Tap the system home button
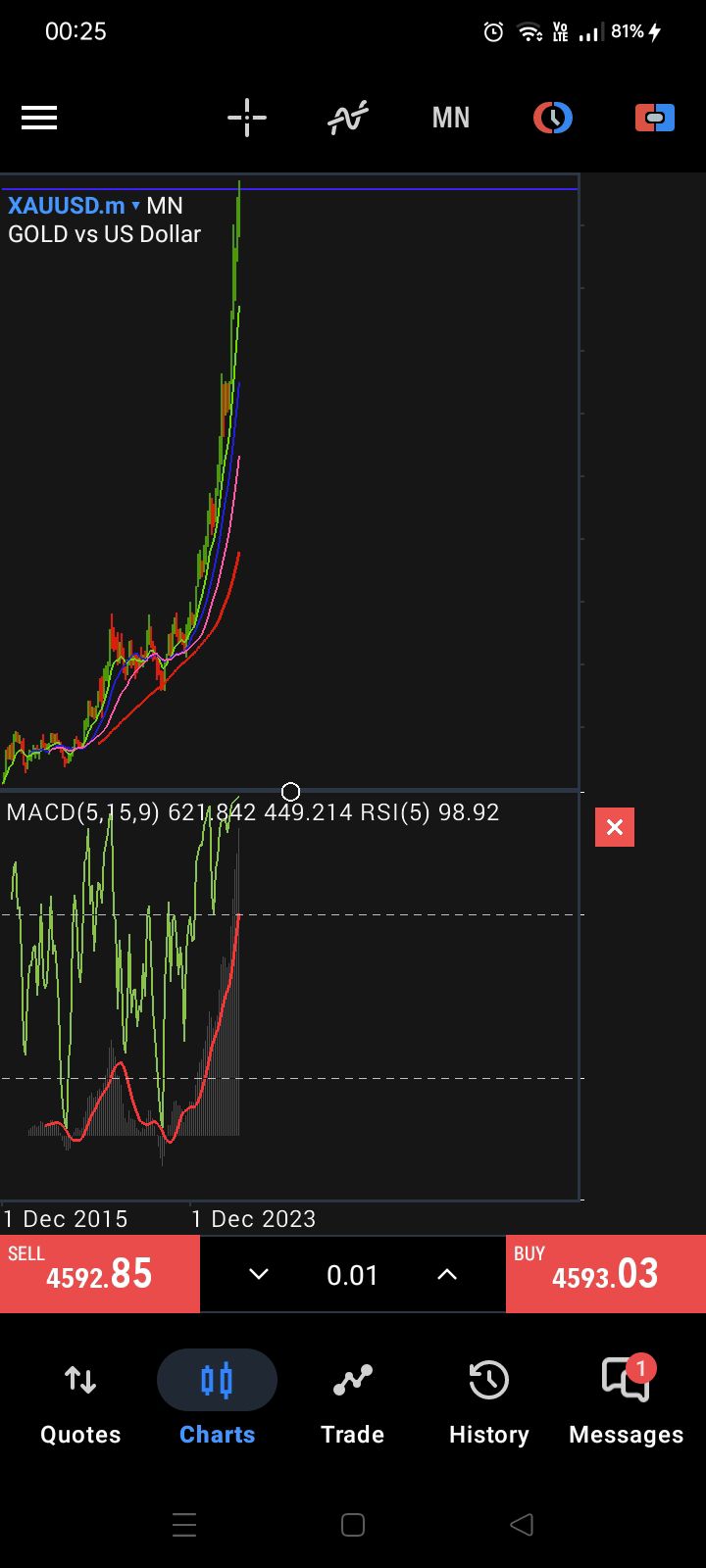706x1568 pixels. 353,1525
